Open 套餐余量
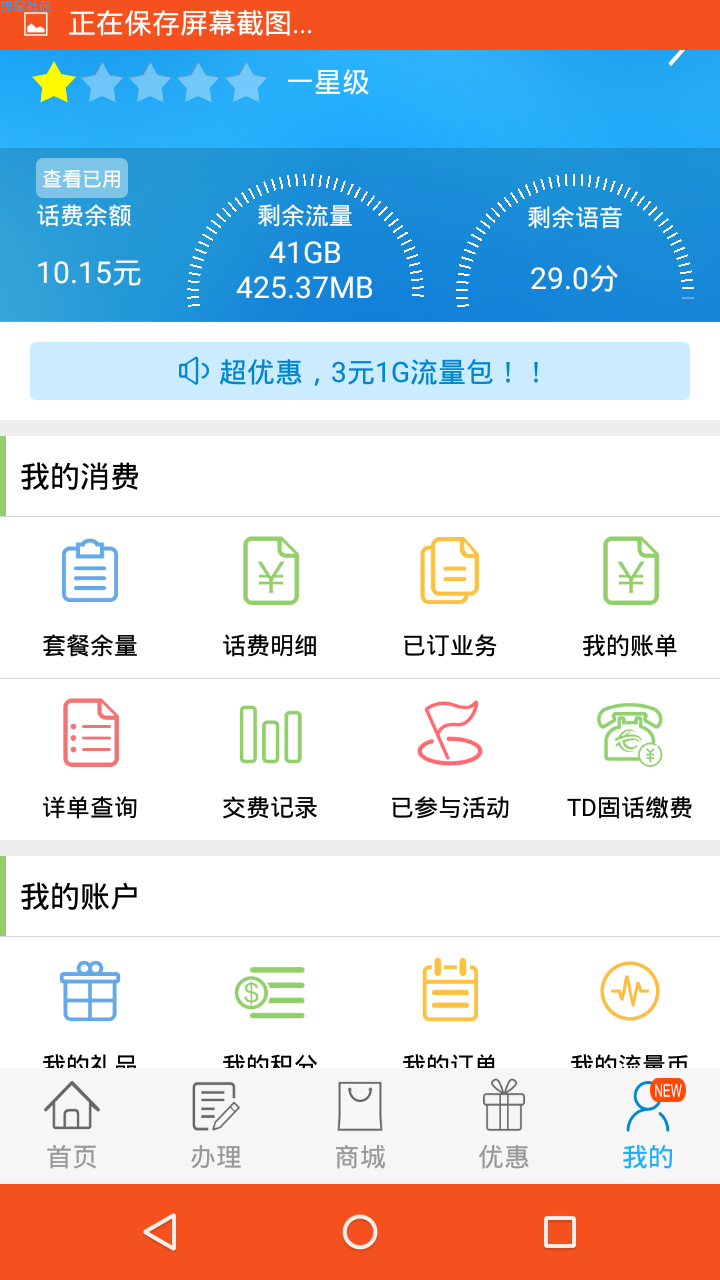Screen dimensions: 720x1280 pos(90,598)
